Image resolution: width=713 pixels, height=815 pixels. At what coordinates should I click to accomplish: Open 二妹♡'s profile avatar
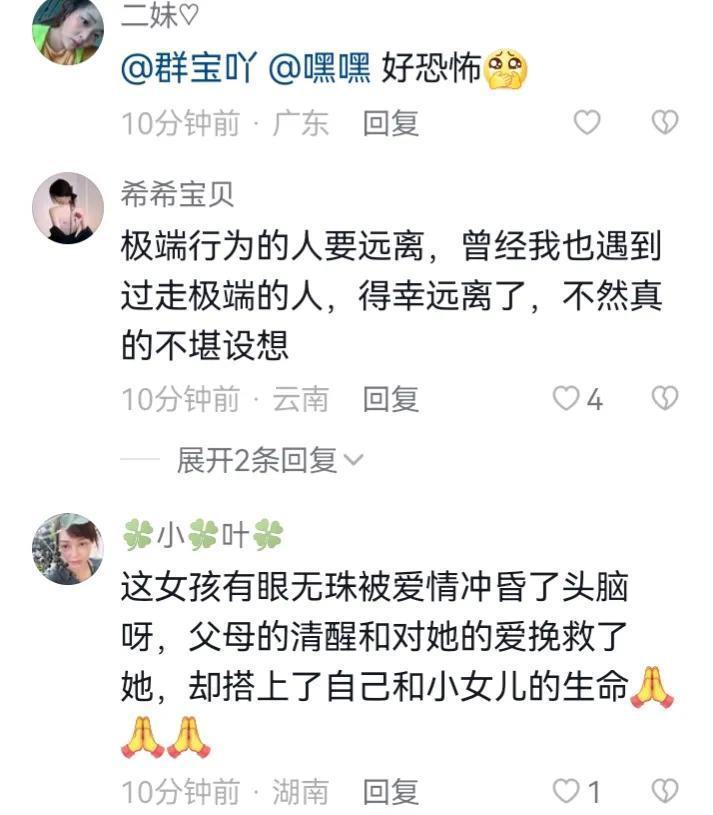(x=67, y=30)
